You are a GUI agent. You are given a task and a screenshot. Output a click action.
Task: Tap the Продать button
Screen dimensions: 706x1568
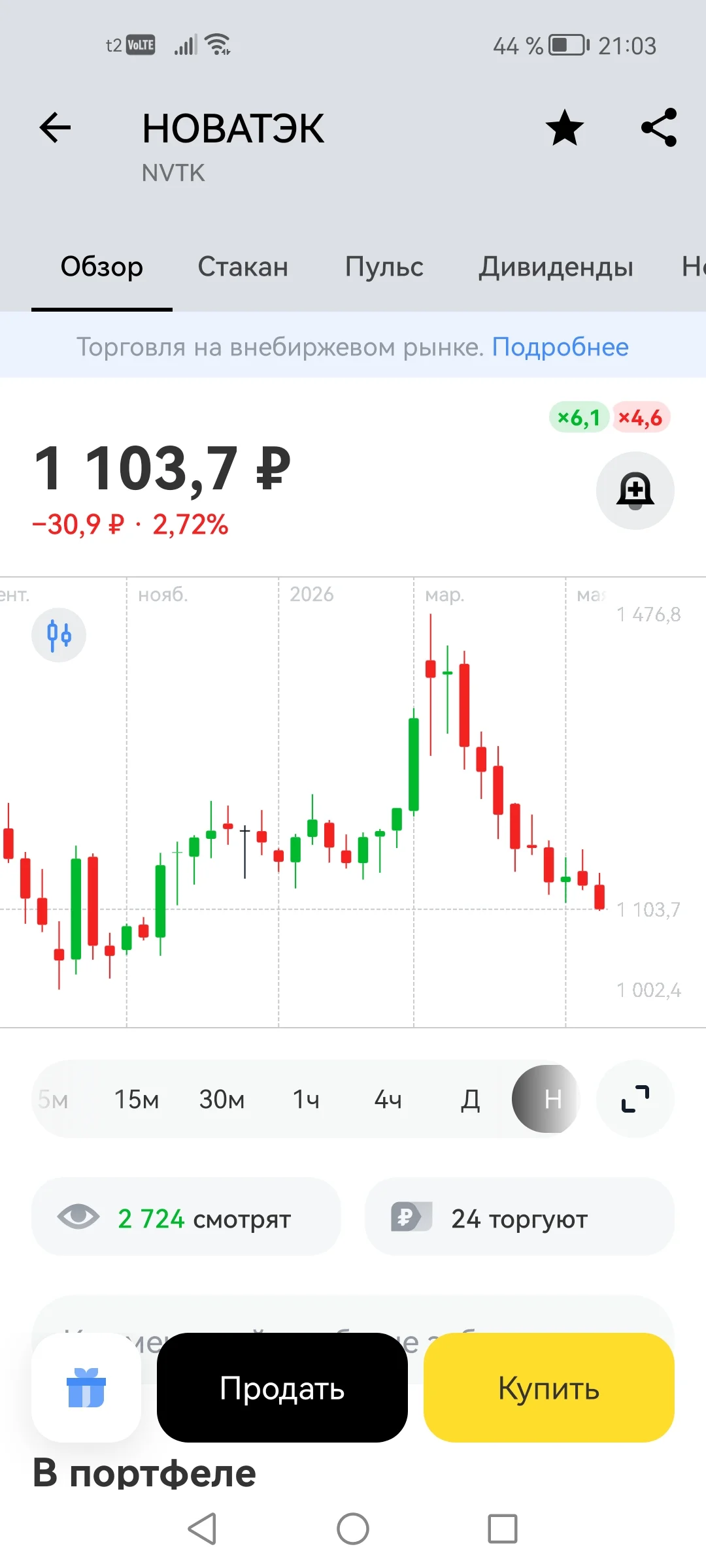click(282, 1388)
